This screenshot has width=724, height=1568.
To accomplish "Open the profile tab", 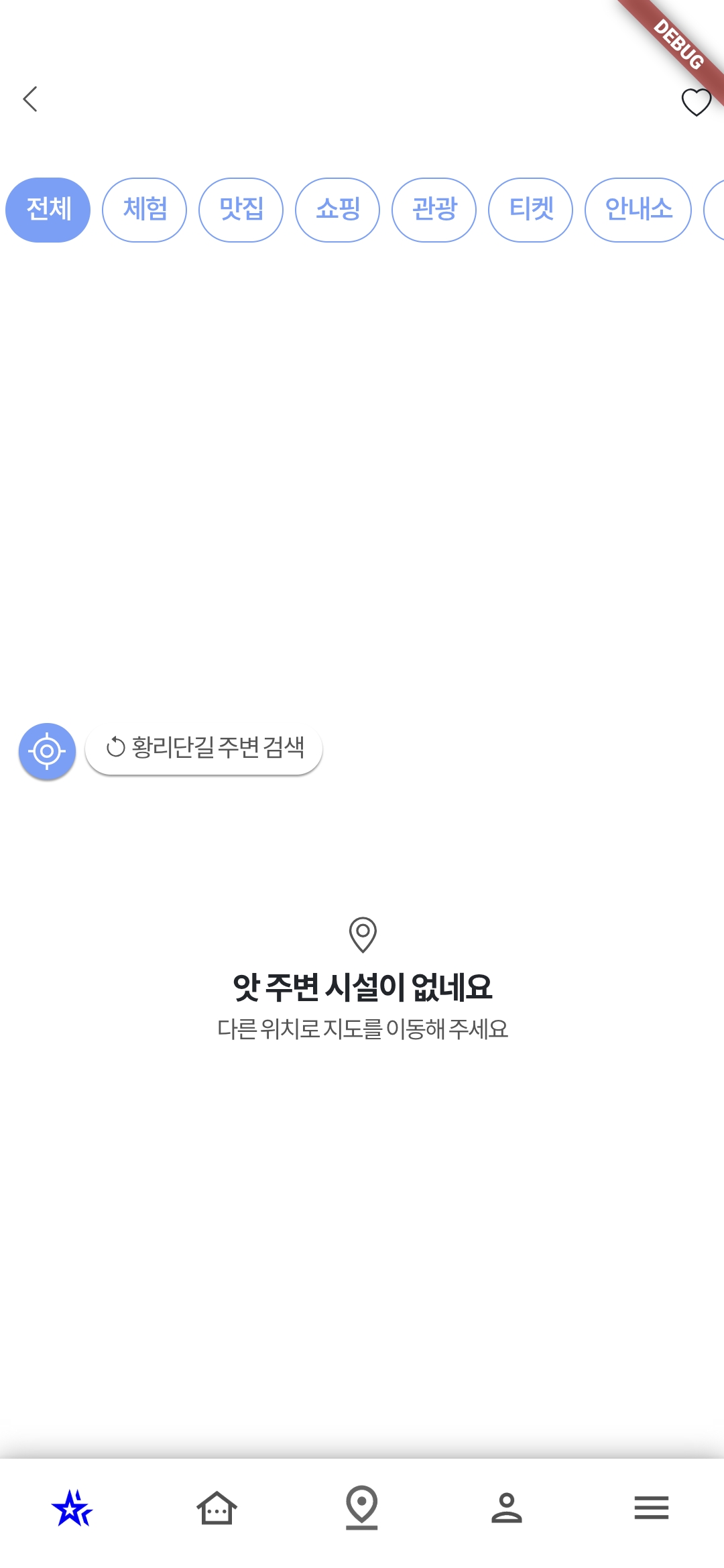I will tap(507, 1508).
